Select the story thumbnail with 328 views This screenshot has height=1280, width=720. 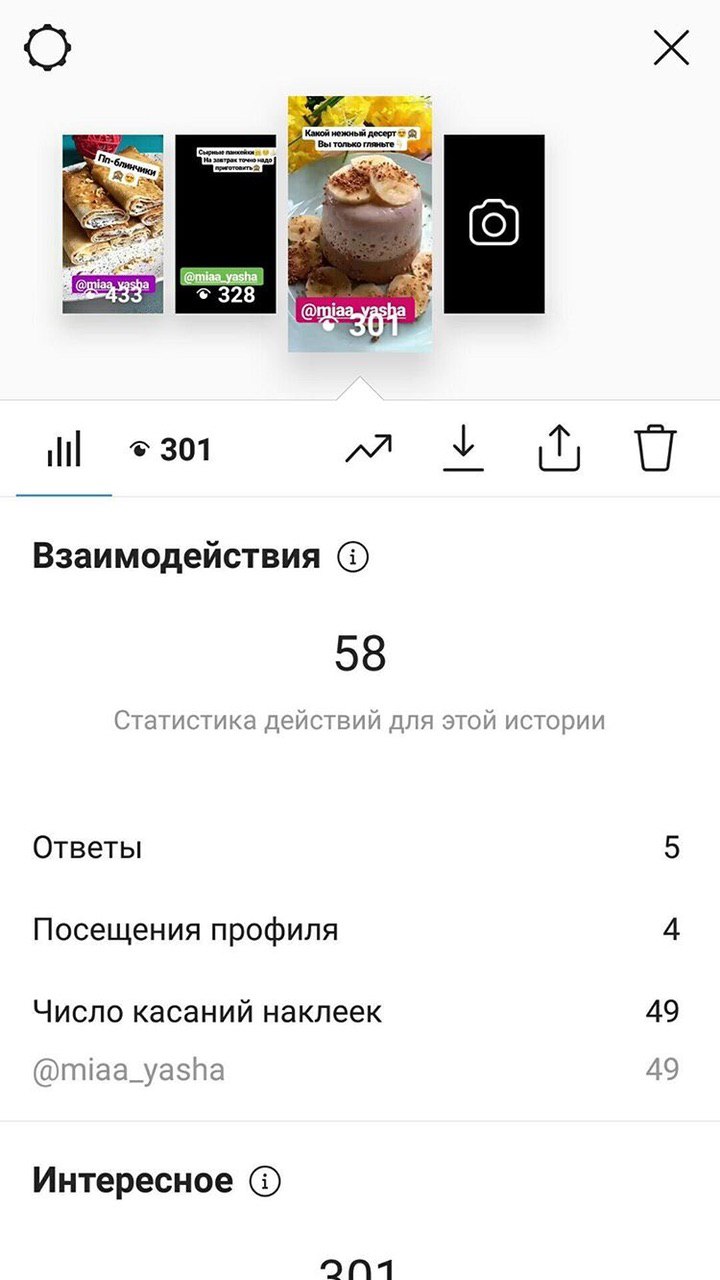(225, 224)
